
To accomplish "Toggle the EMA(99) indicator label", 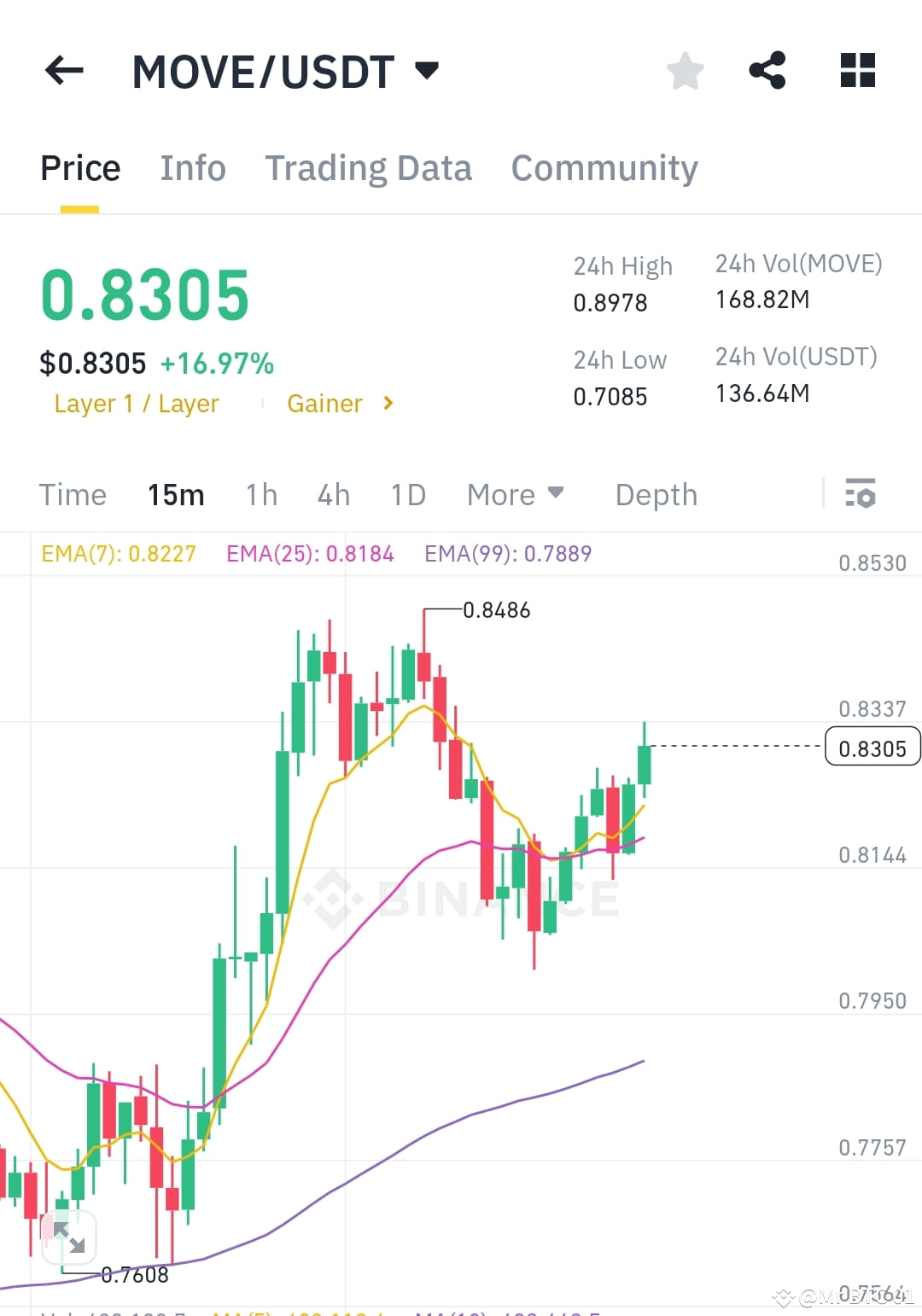I will (x=507, y=553).
